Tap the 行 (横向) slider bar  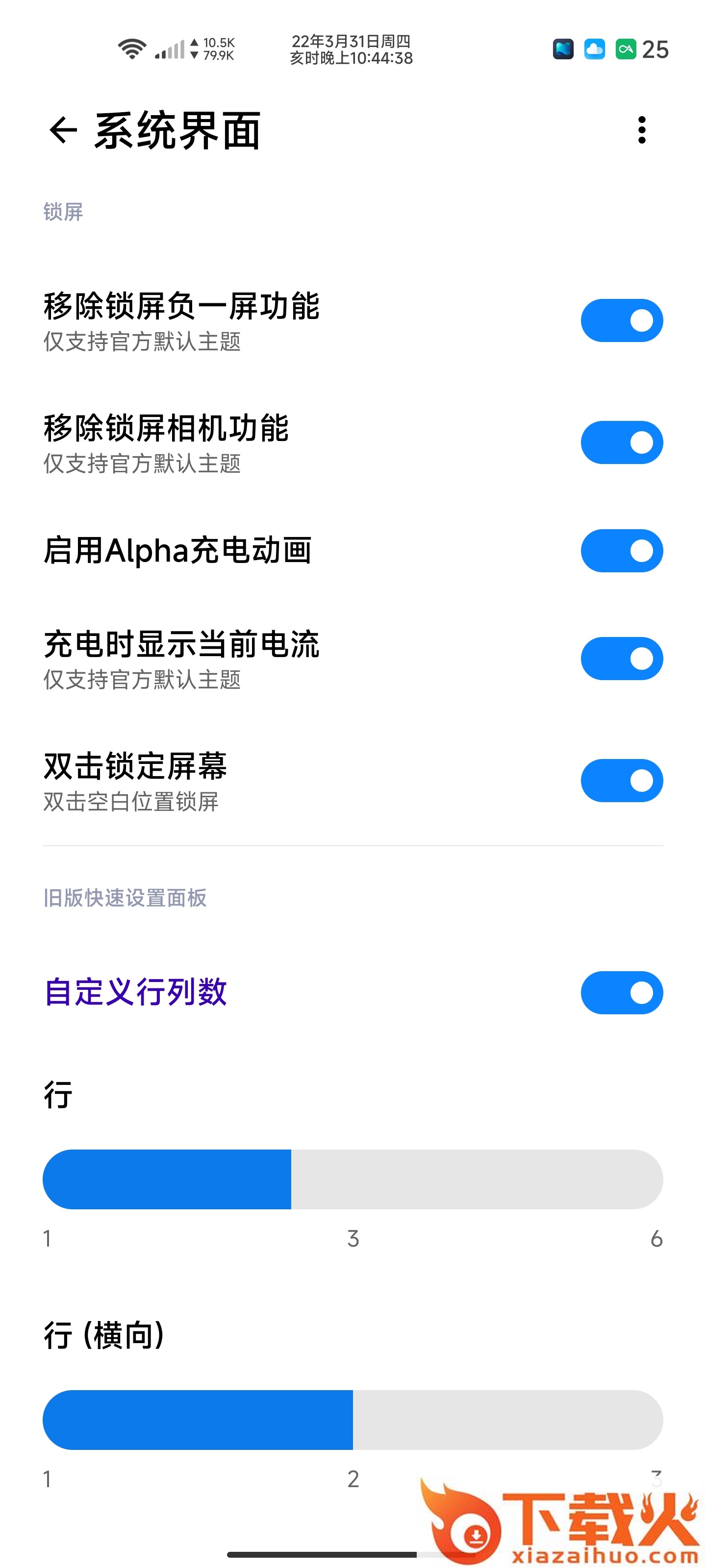353,1420
